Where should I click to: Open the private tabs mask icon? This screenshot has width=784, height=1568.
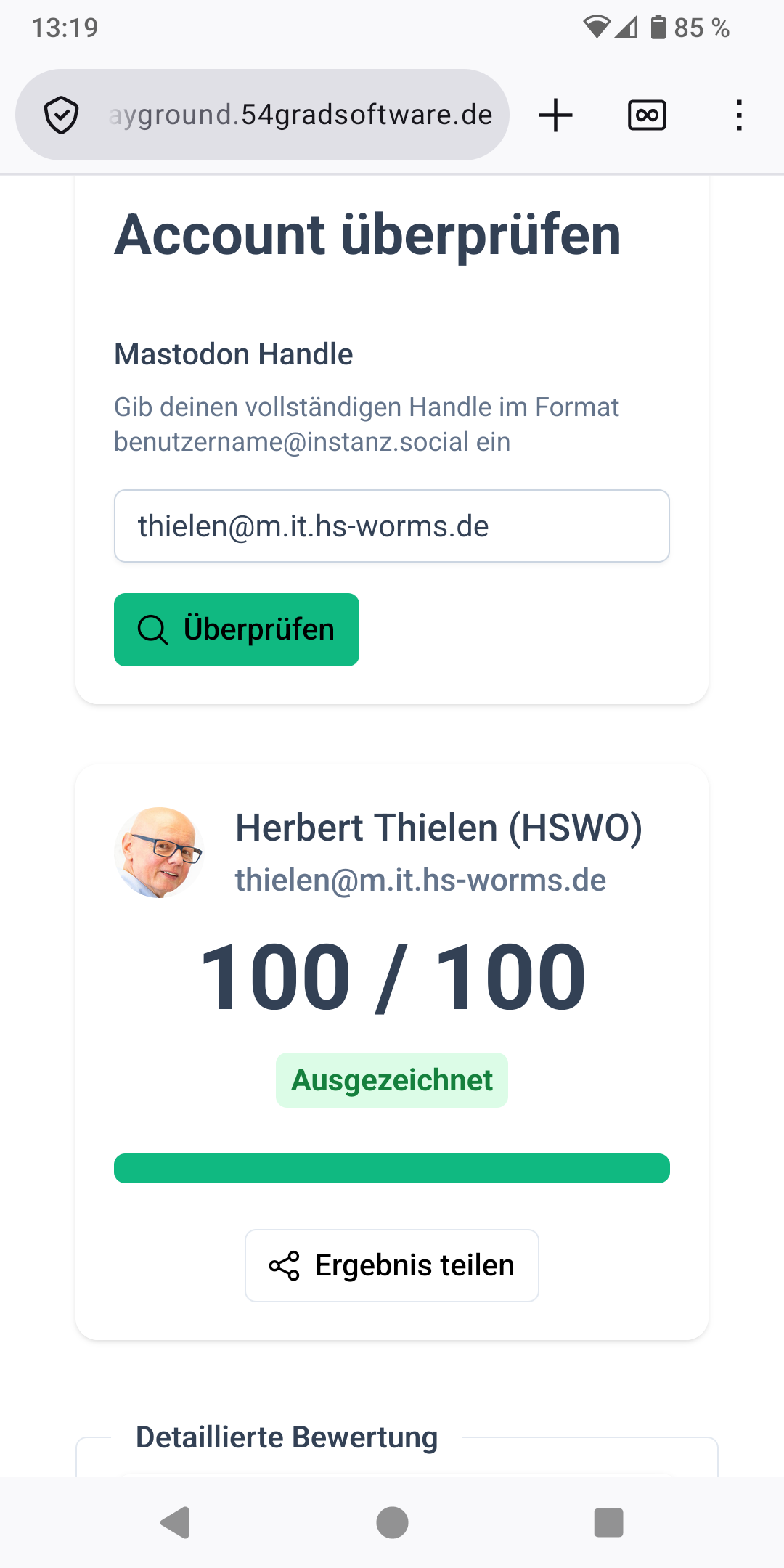646,115
